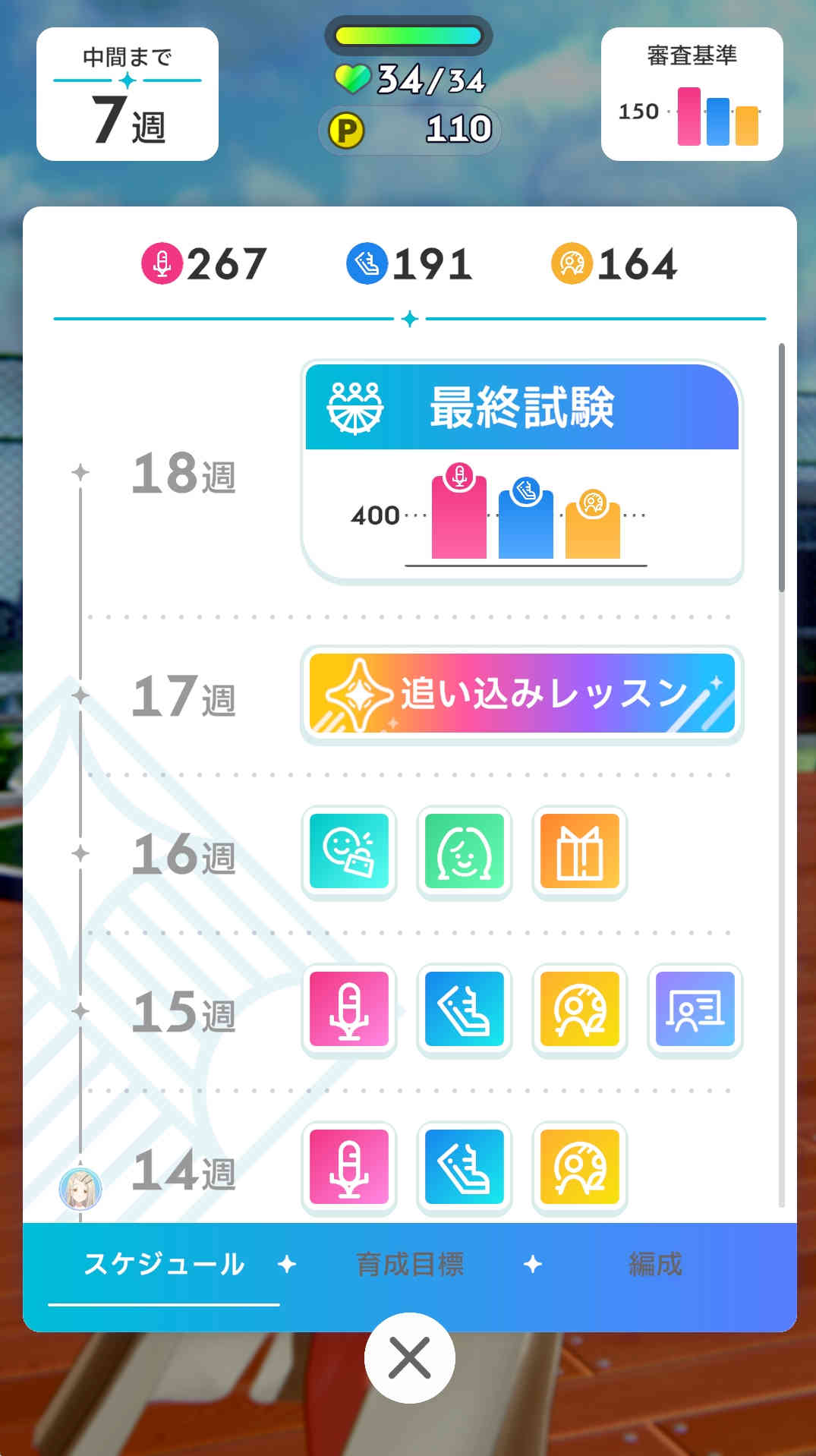Tap week 14's yellow visual lesson icon
This screenshot has height=1456, width=816.
click(580, 1168)
